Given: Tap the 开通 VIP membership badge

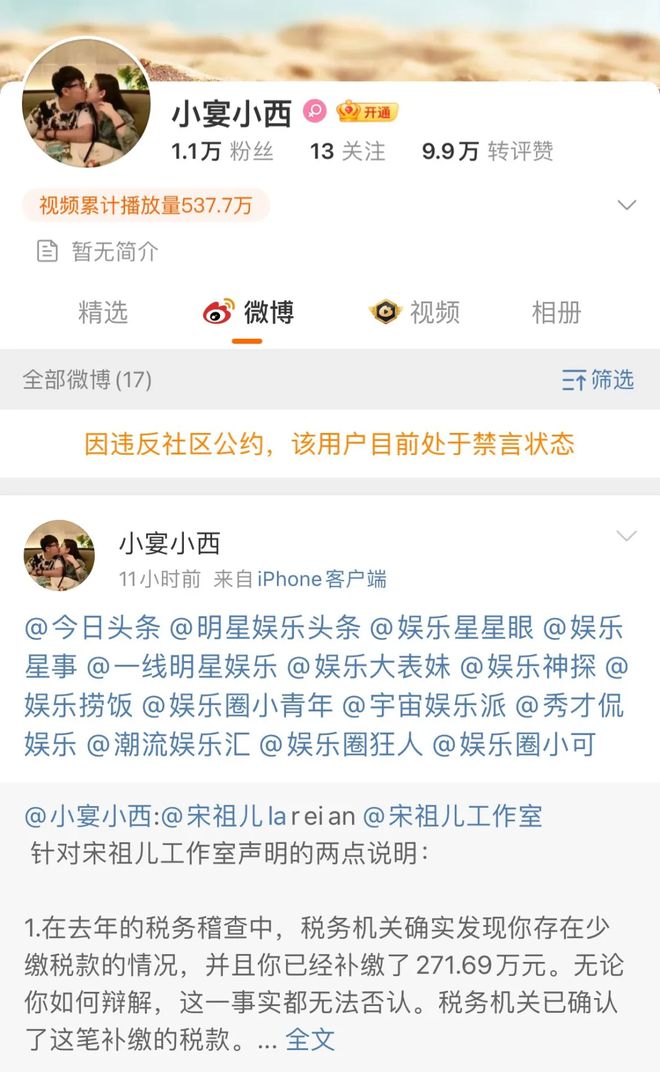Looking at the screenshot, I should [367, 111].
